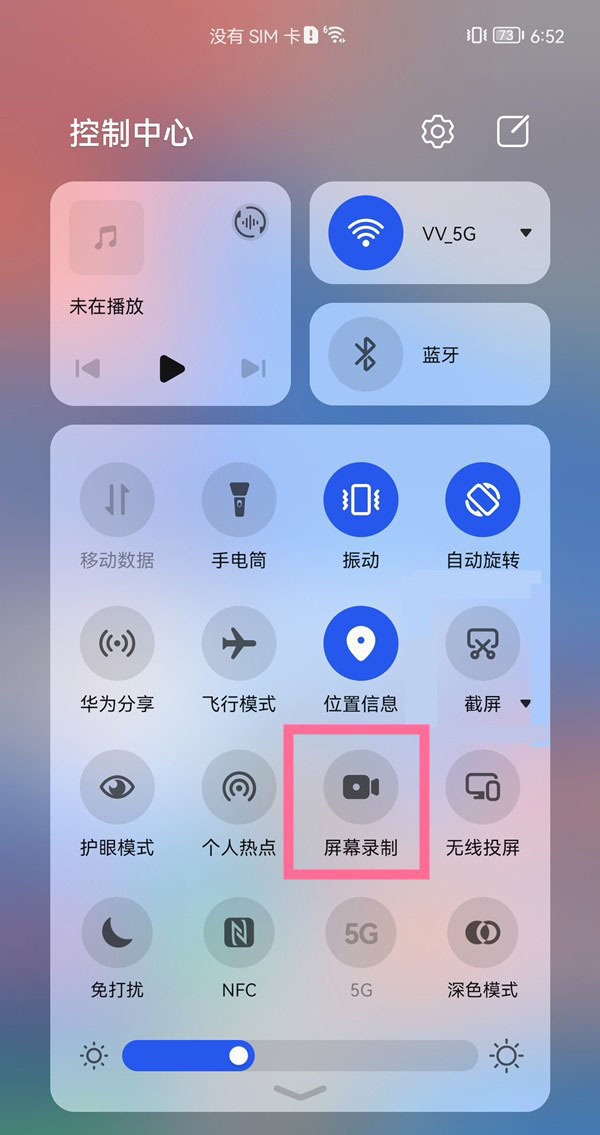Skip to the next track
The width and height of the screenshot is (600, 1135).
click(x=253, y=368)
